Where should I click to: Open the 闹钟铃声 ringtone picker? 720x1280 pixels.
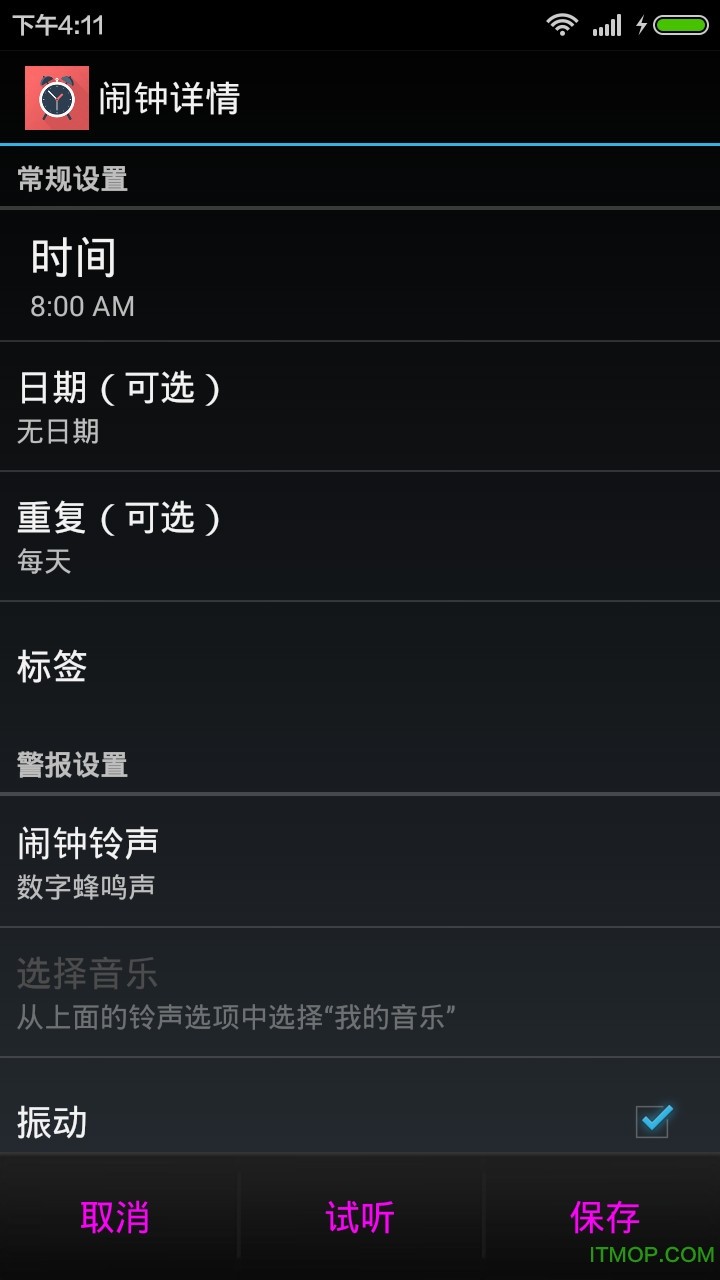pos(360,860)
